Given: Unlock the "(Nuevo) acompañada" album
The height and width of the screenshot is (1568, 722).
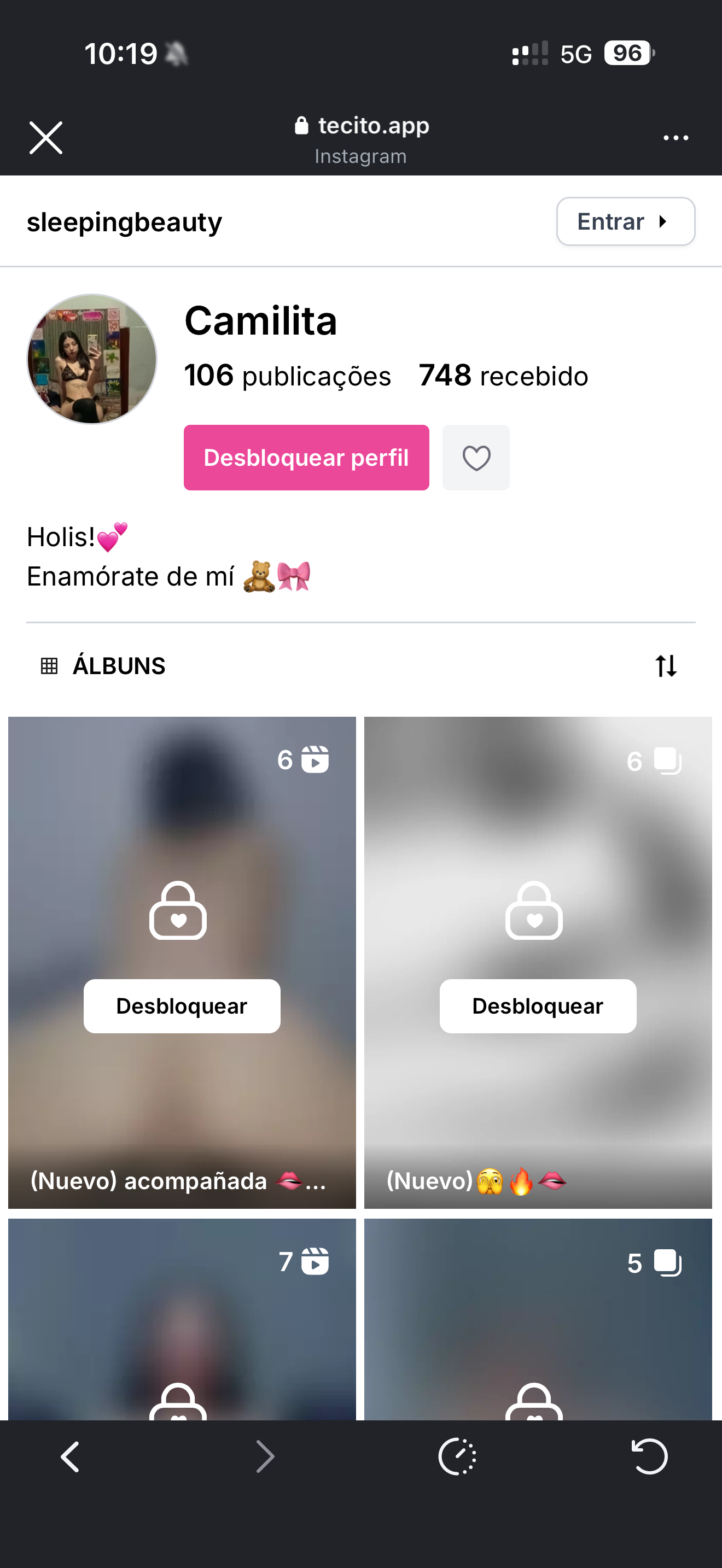Looking at the screenshot, I should 182,1006.
